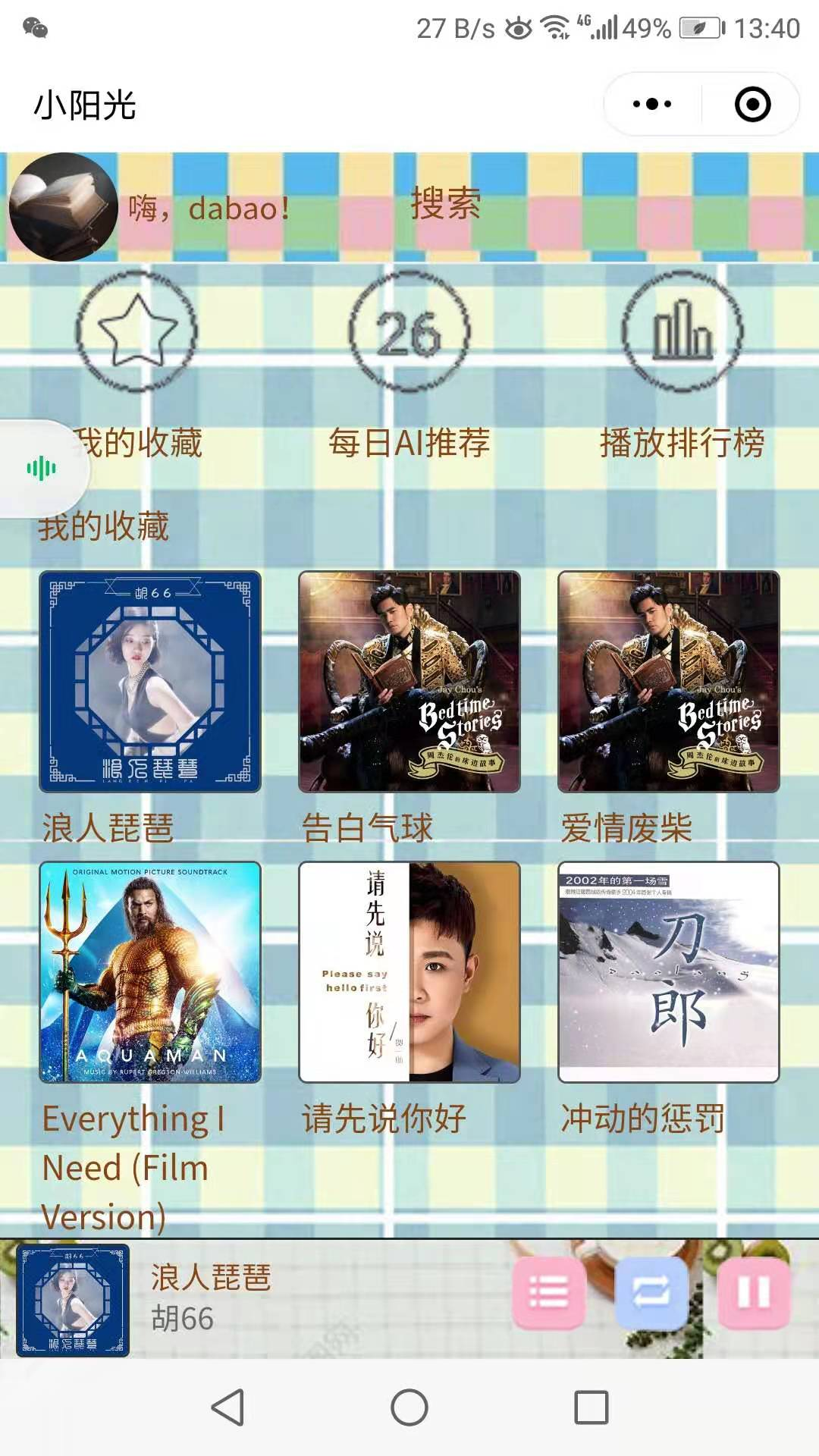Open the playlist queue icon in player bar
The image size is (819, 1456).
point(549,1294)
